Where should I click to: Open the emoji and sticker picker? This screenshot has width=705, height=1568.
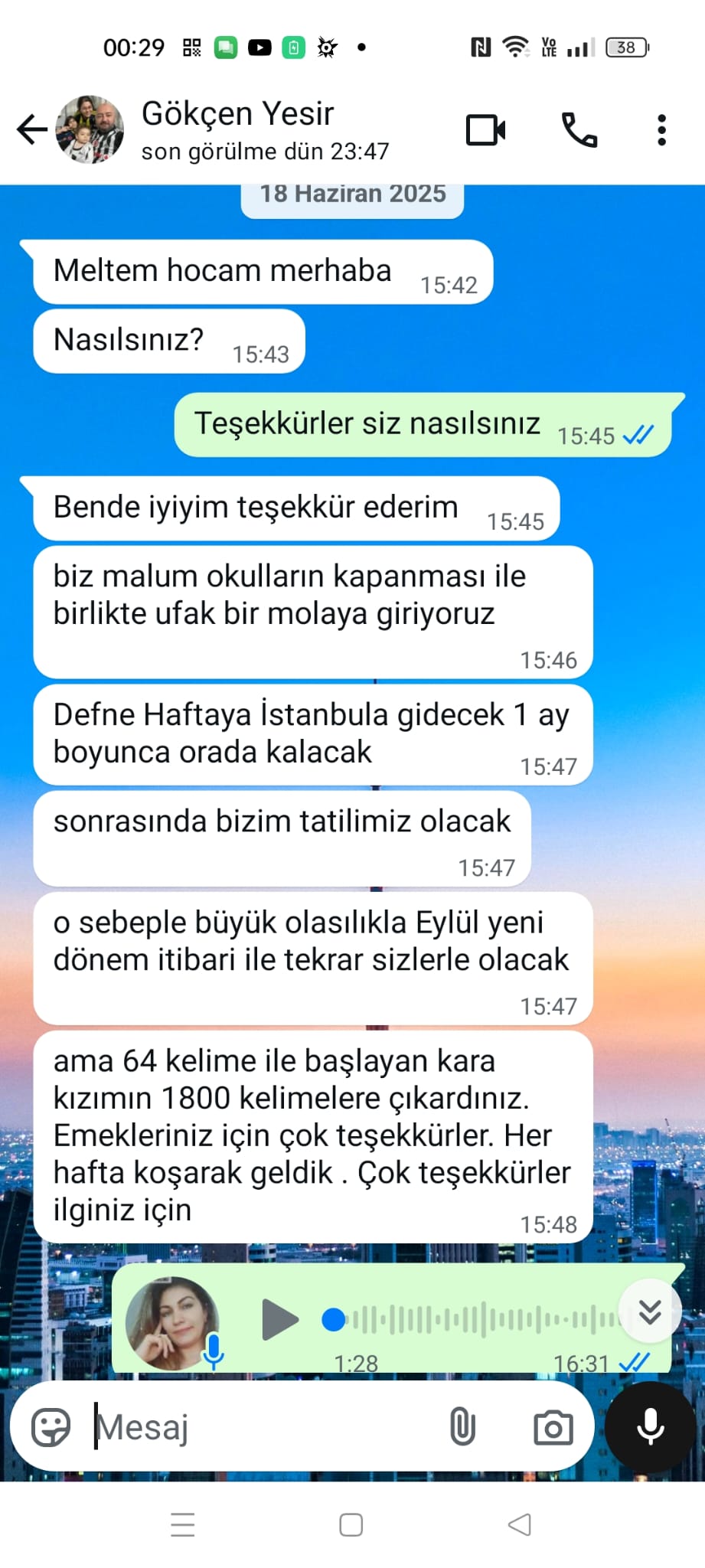[x=51, y=1427]
